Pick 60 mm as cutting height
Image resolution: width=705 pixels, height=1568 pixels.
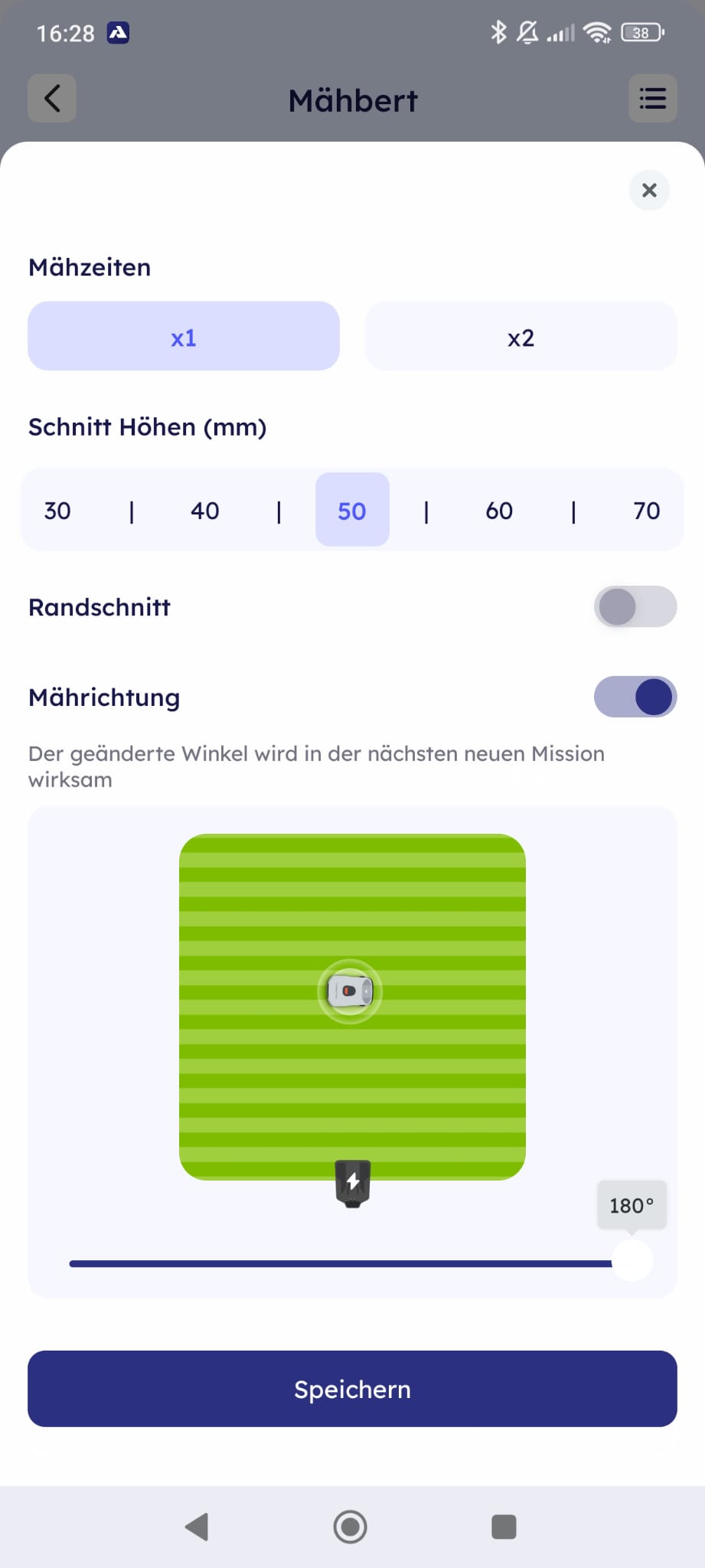point(499,510)
